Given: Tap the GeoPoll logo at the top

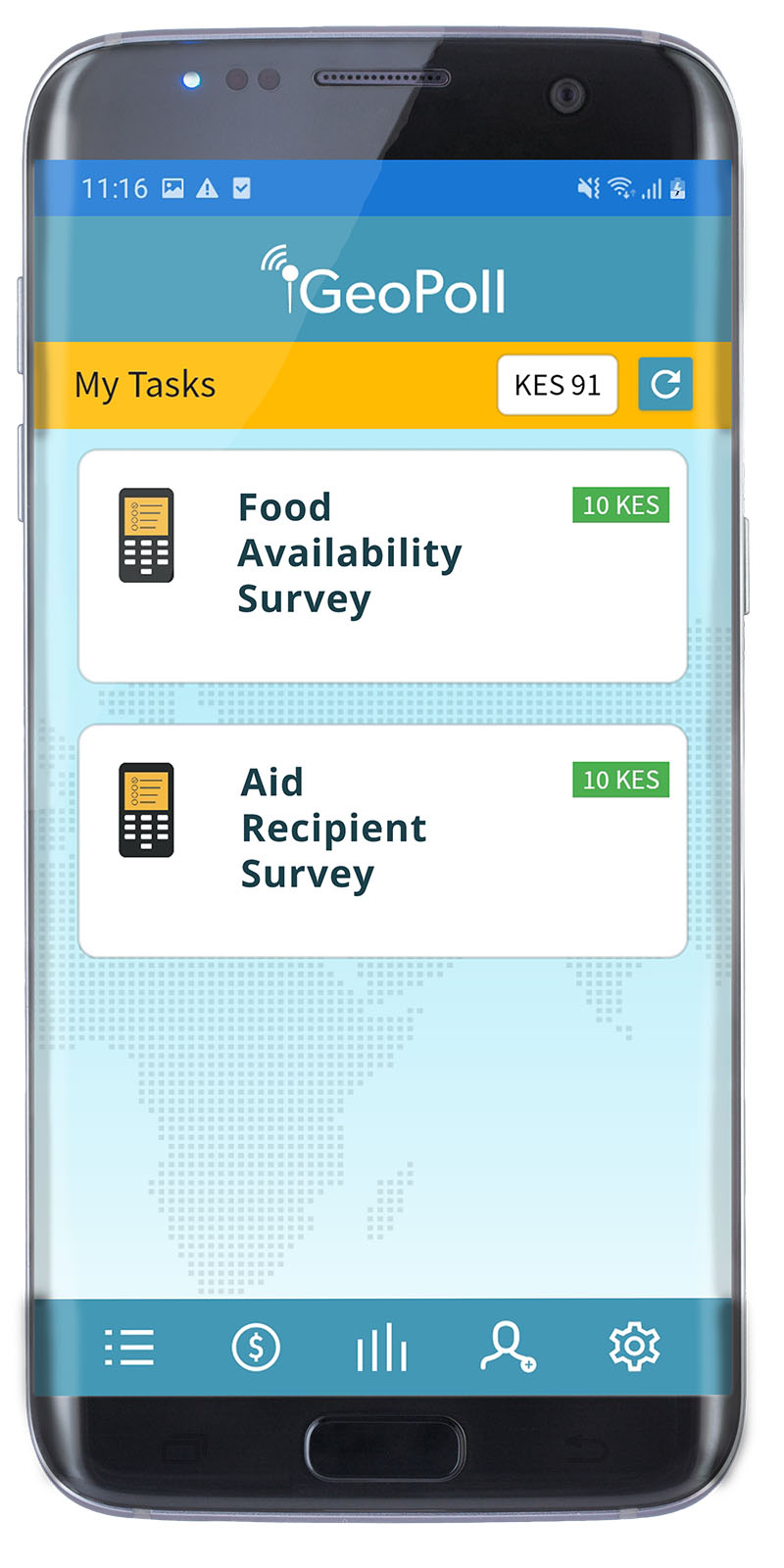Looking at the screenshot, I should 382,282.
